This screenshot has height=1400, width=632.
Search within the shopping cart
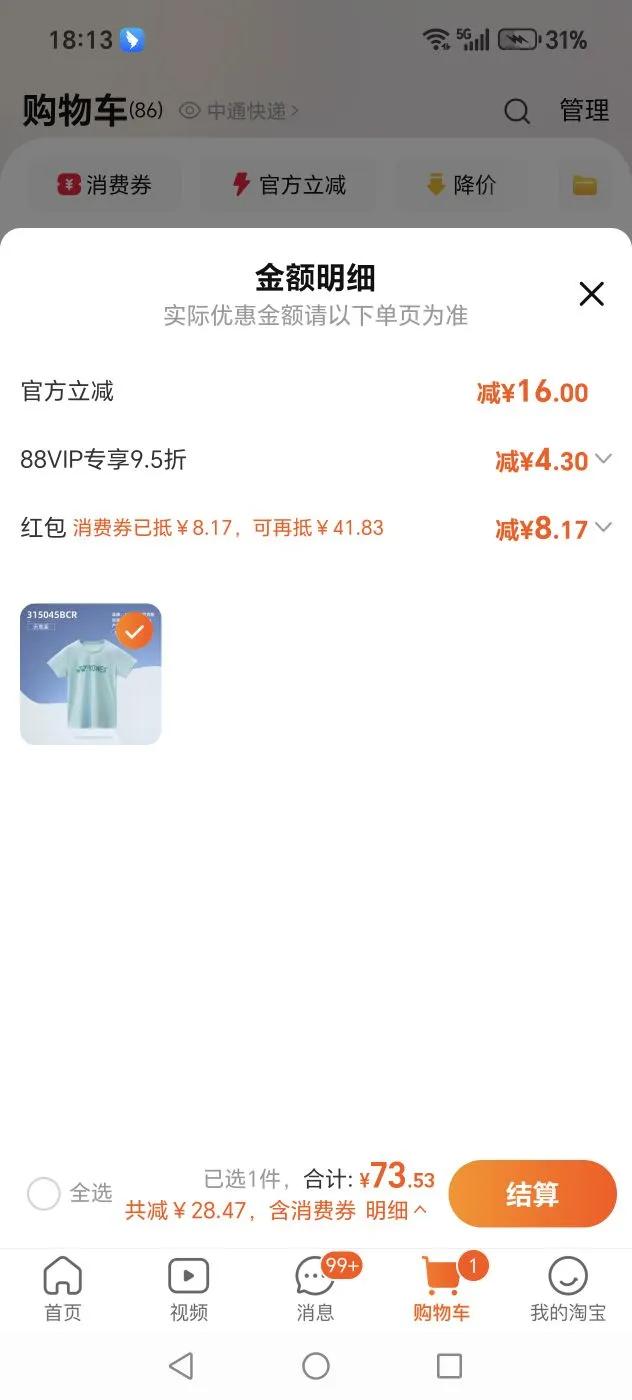coord(517,111)
